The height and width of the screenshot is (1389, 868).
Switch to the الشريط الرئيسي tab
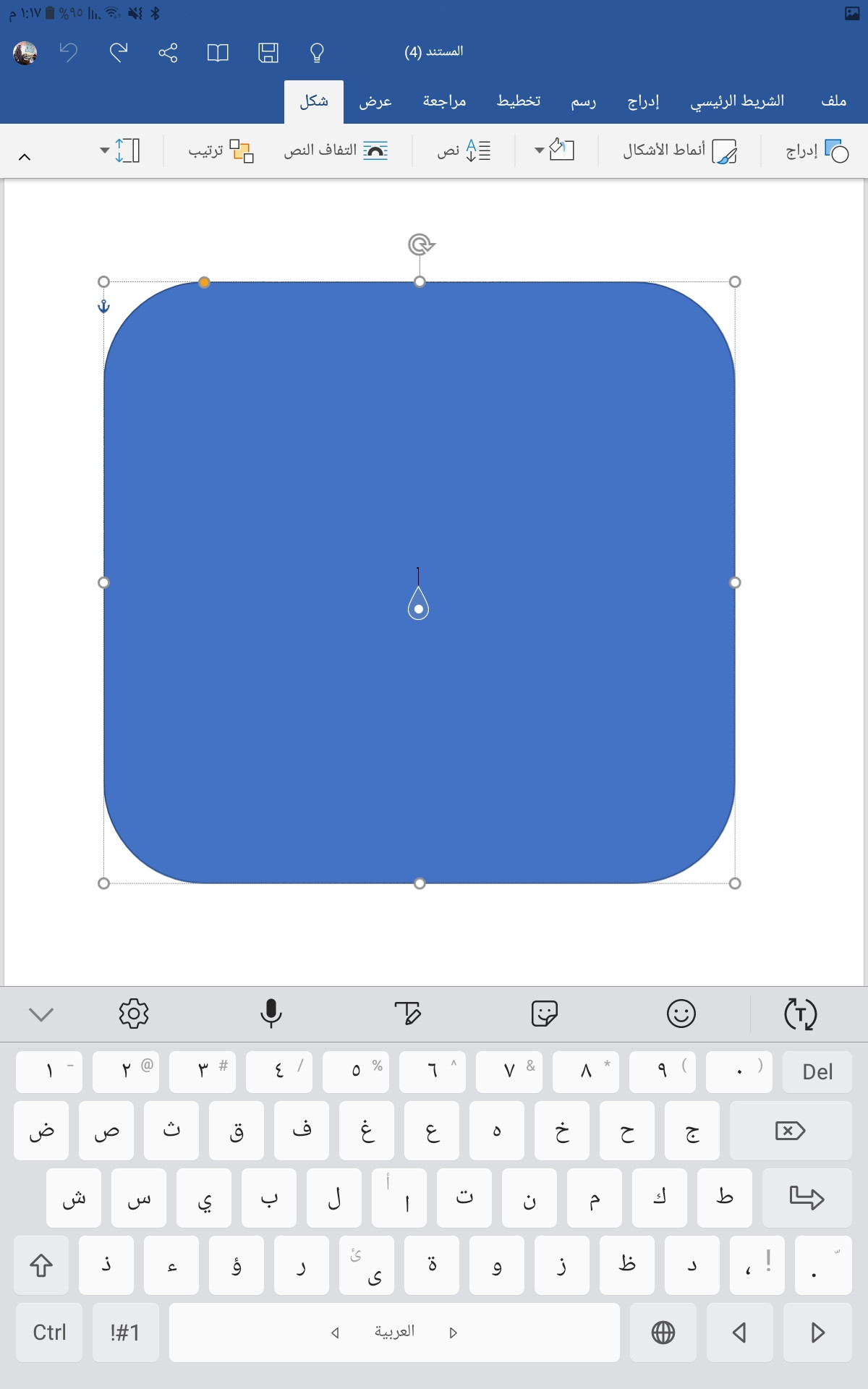(x=737, y=101)
